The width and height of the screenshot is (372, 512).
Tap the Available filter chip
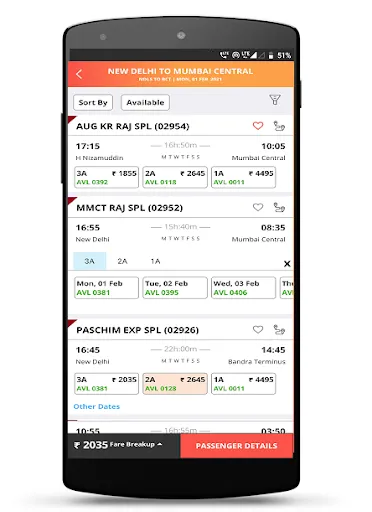[145, 102]
